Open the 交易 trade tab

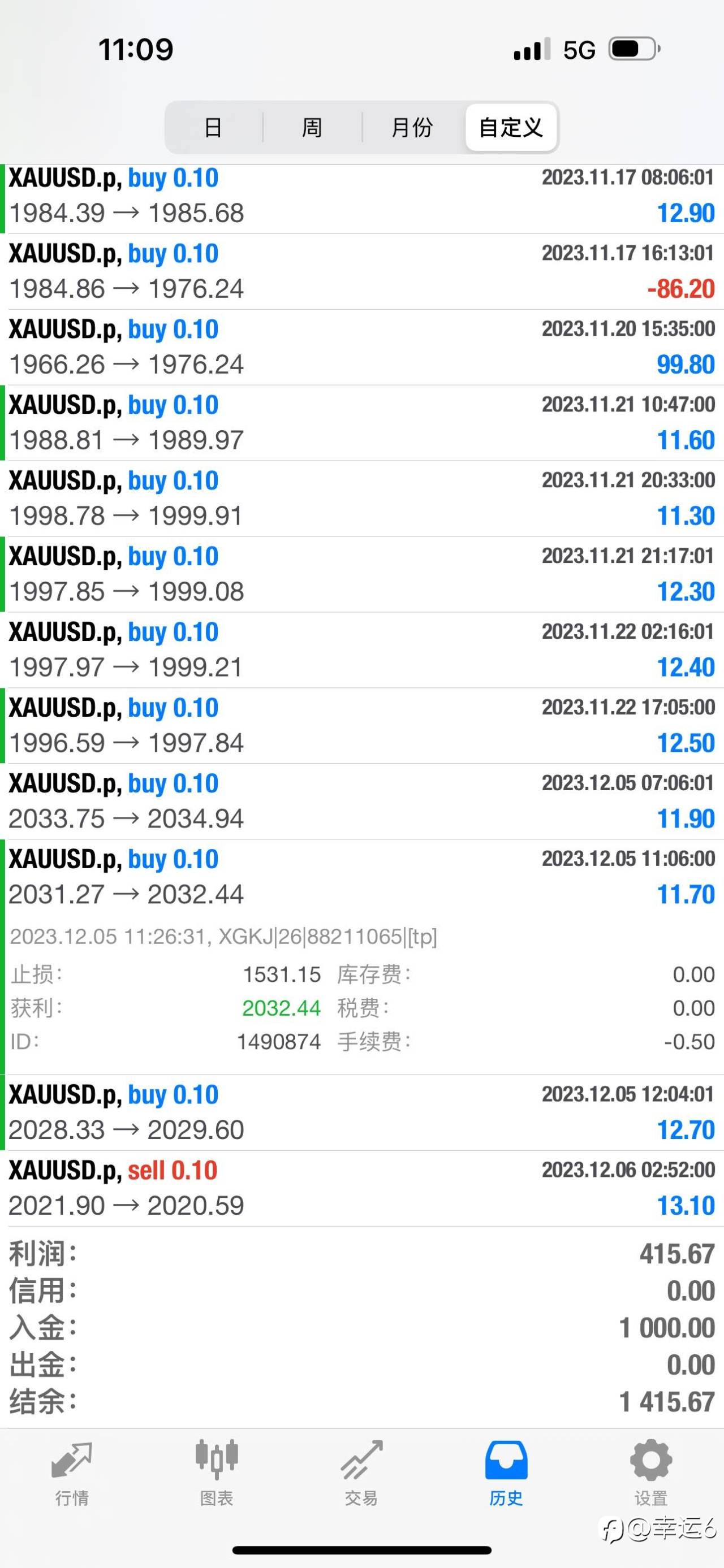coord(361,1472)
